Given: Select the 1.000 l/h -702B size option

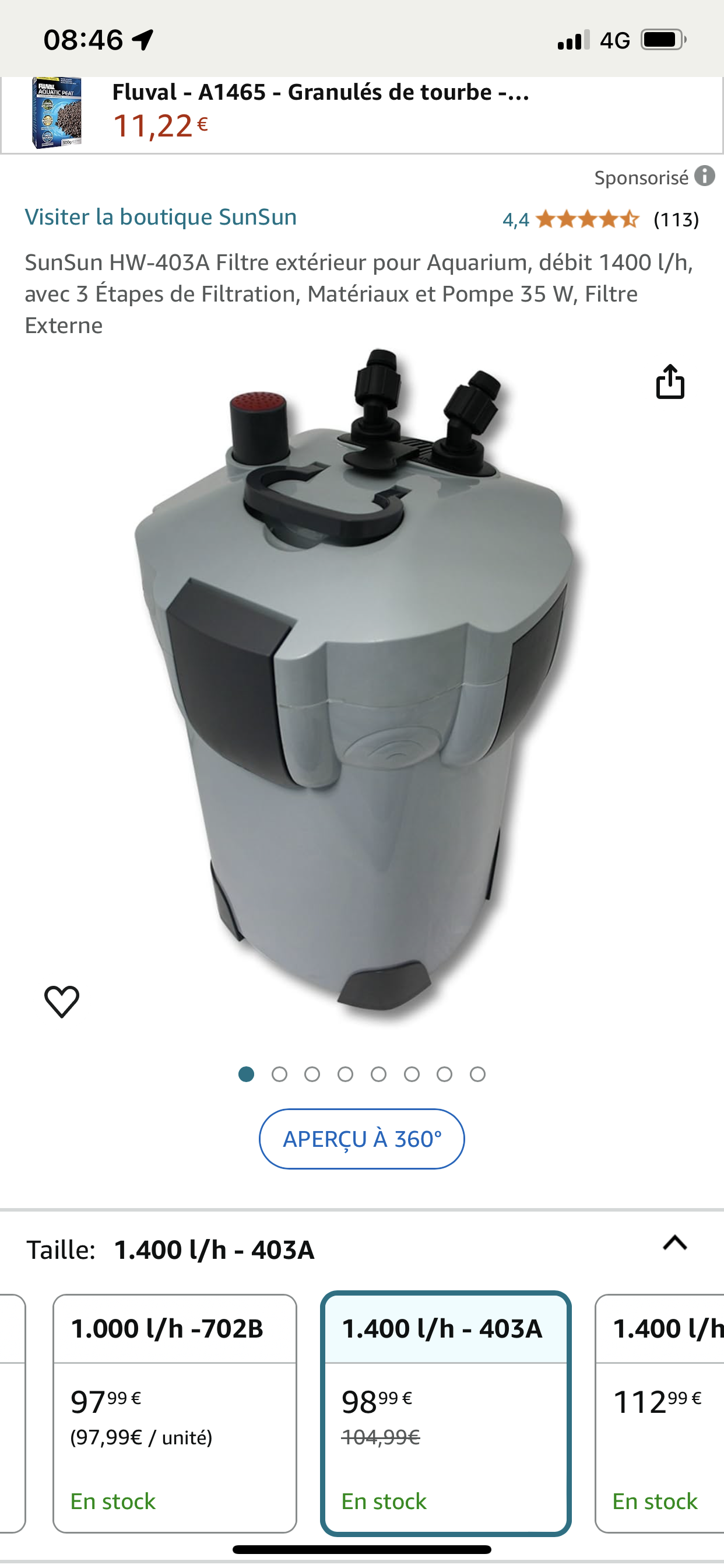Looking at the screenshot, I should [175, 1412].
